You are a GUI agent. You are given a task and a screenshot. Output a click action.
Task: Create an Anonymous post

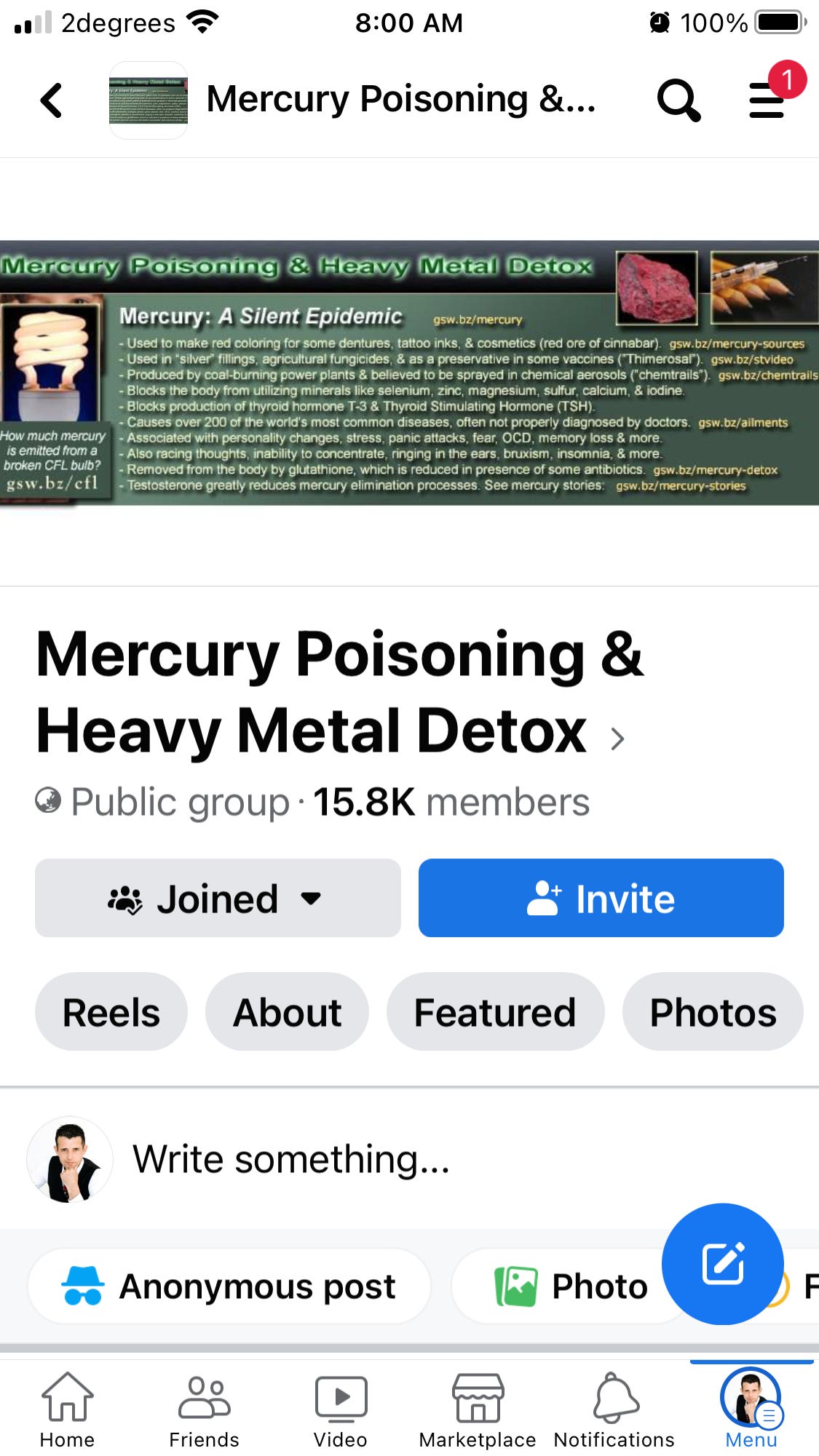pos(229,1286)
